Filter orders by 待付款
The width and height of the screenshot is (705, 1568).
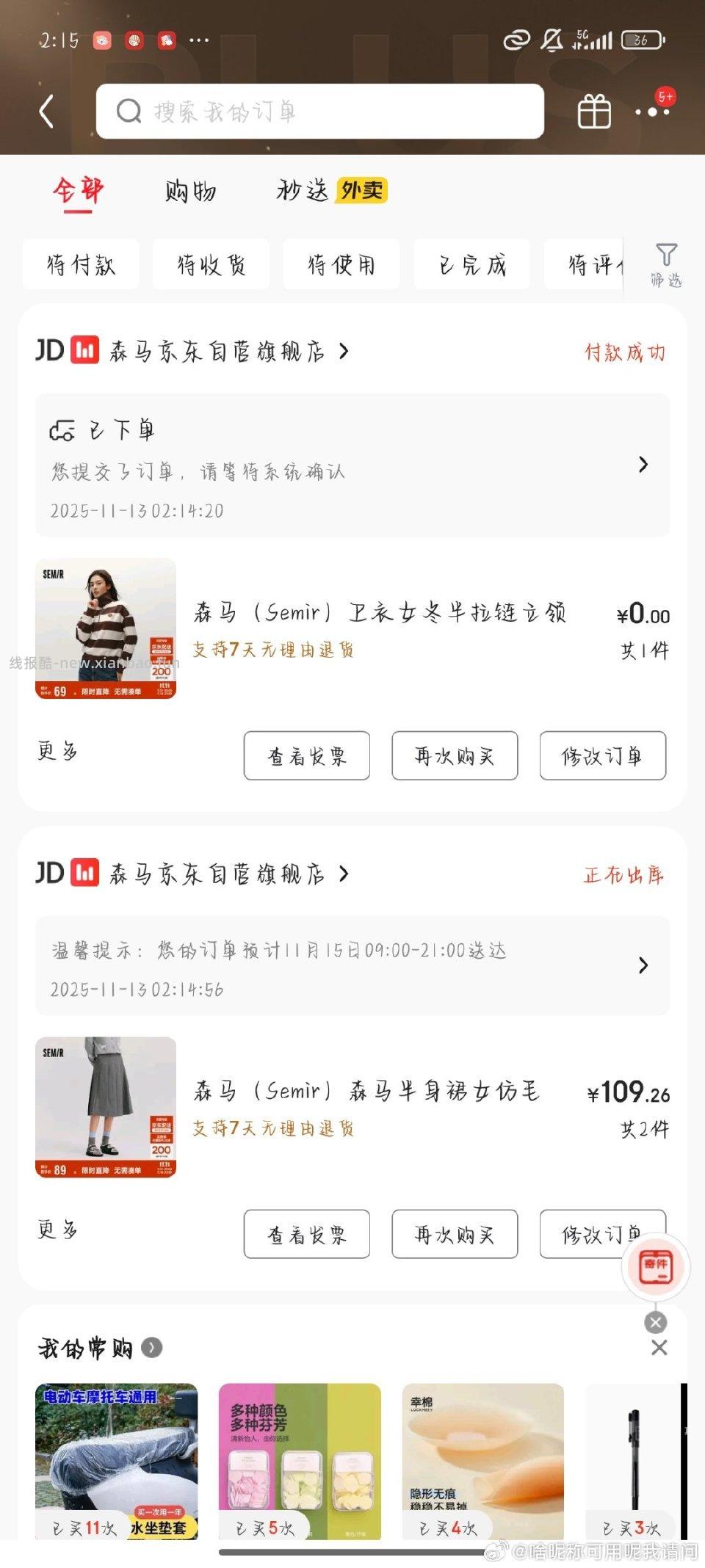(81, 264)
